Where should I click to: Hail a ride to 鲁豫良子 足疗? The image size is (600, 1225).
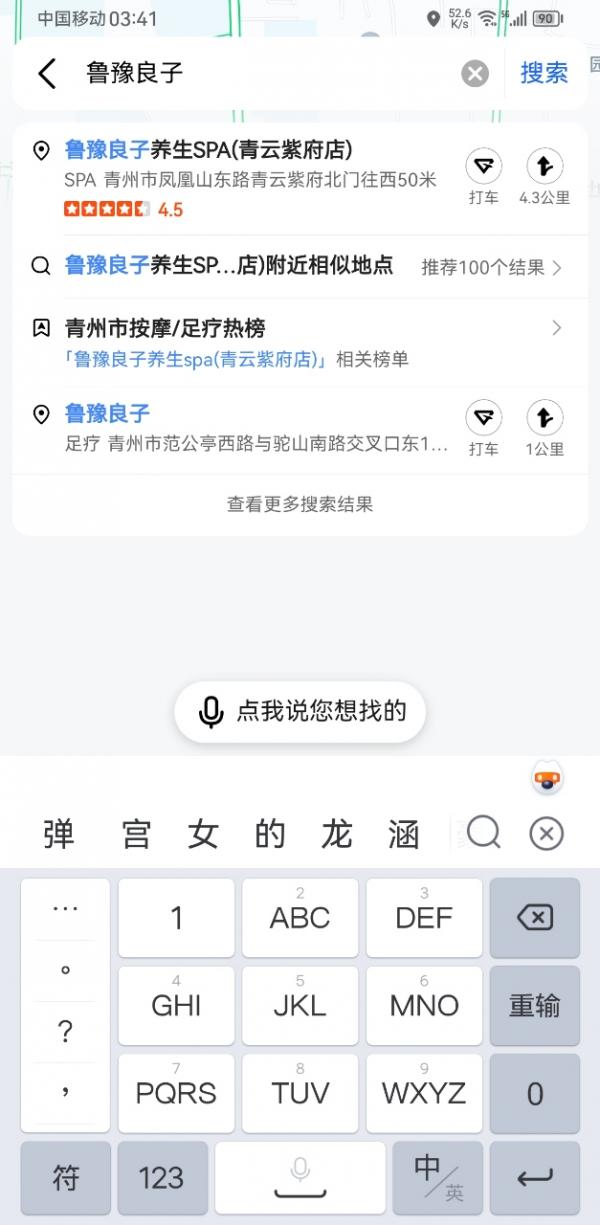[484, 428]
